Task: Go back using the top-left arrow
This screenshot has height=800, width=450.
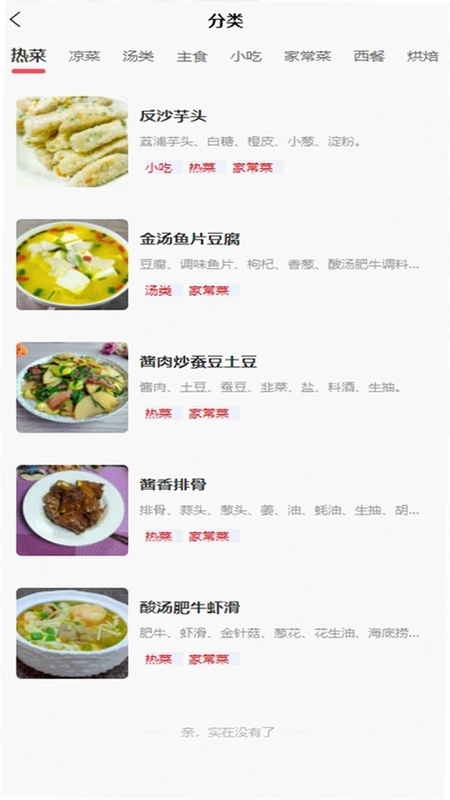Action: point(15,20)
